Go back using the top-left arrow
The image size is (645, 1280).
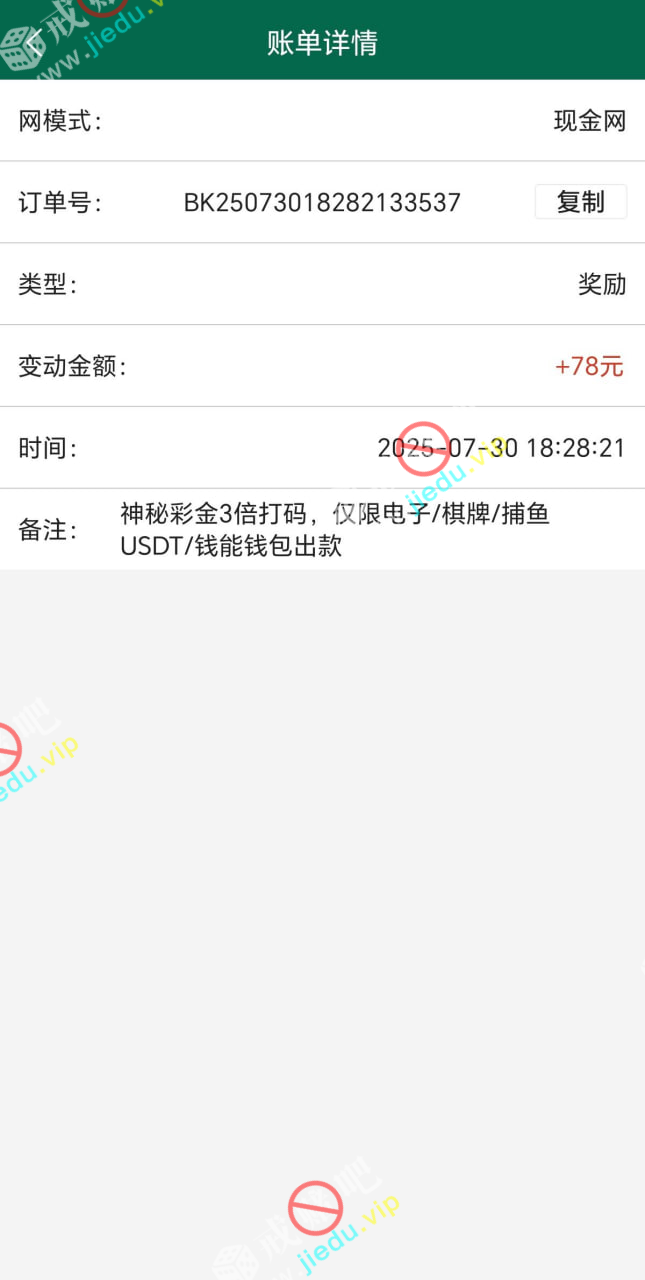tap(35, 42)
